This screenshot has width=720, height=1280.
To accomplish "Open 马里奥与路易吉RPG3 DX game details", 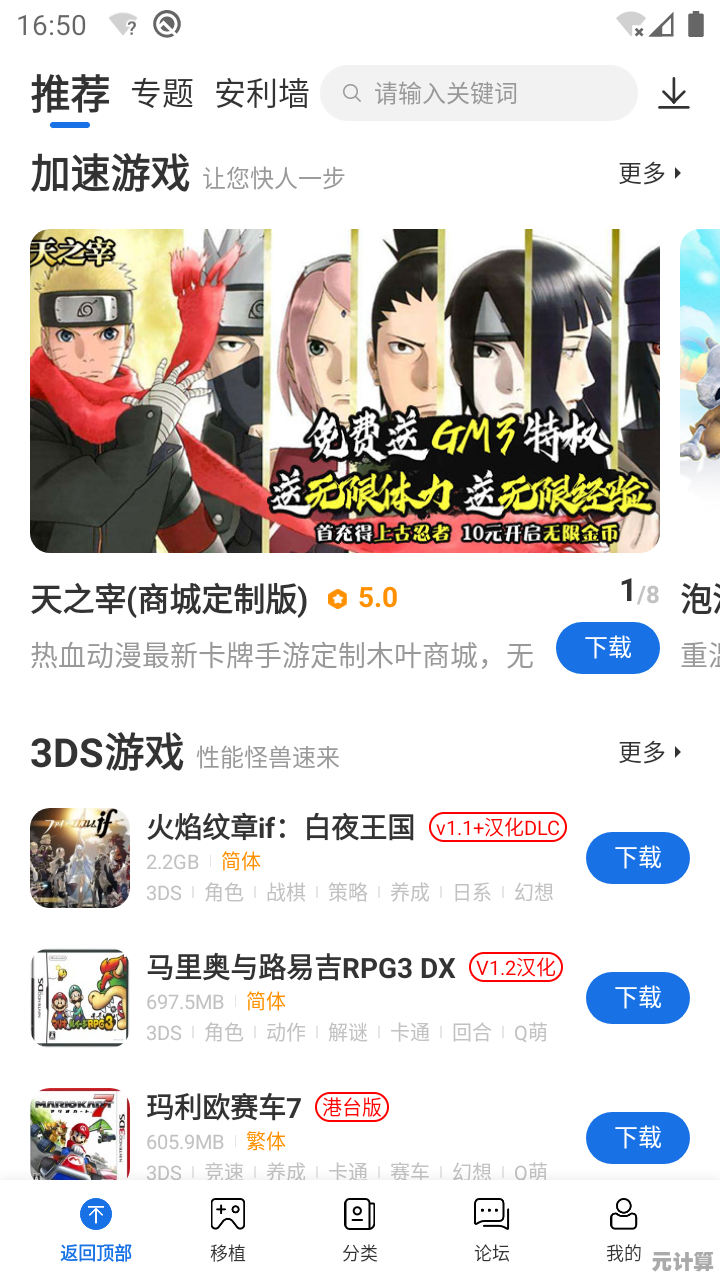I will [300, 968].
